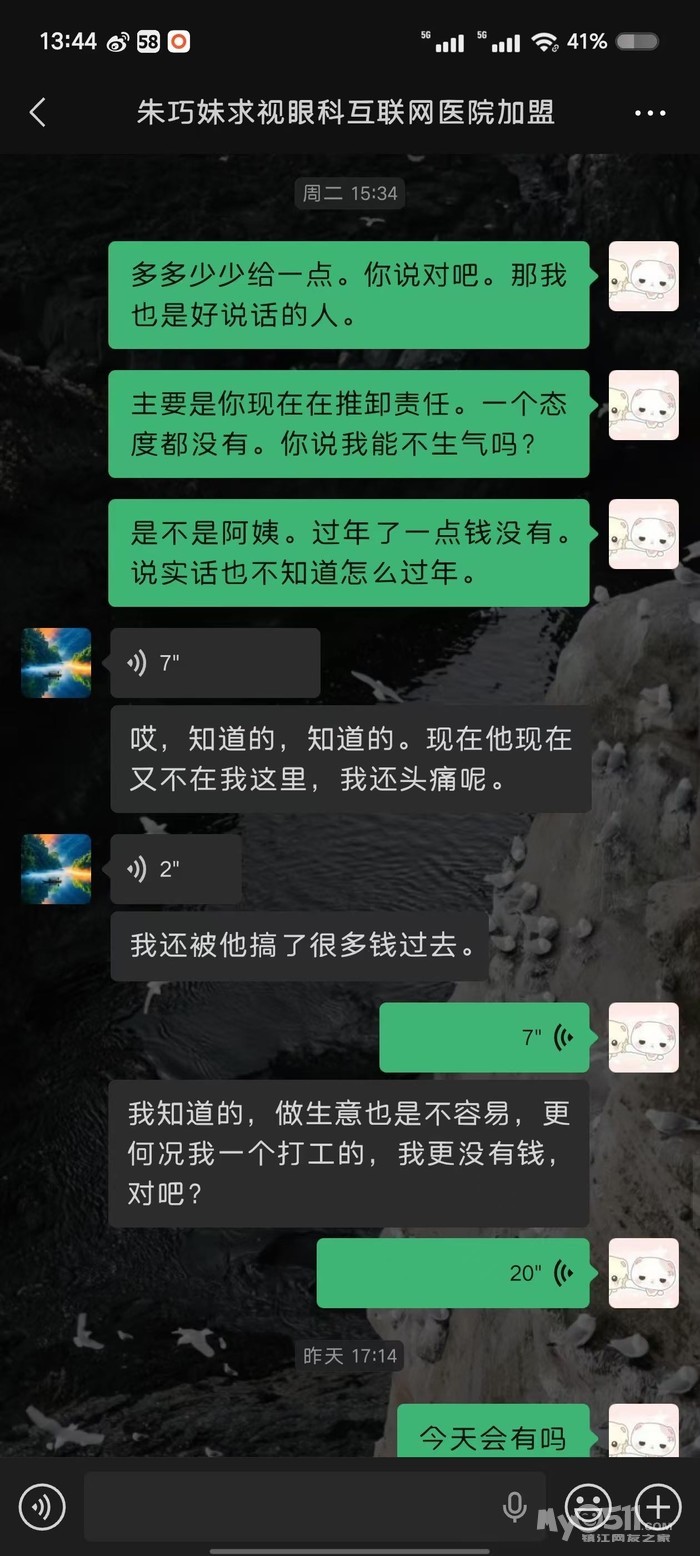
Task: Open the contact's avatar beside the 7-second voice message
Action: click(56, 663)
